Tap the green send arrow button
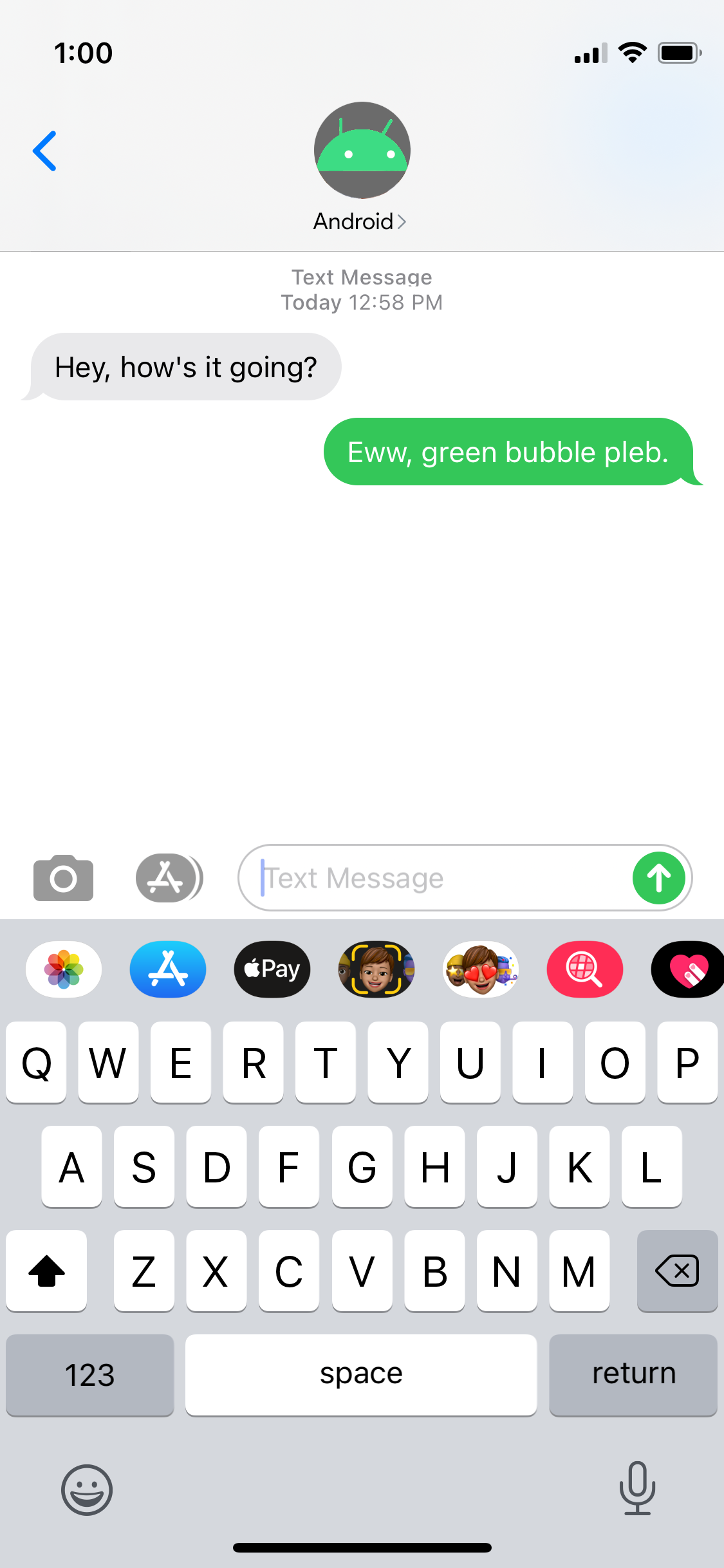The height and width of the screenshot is (1568, 724). click(658, 877)
